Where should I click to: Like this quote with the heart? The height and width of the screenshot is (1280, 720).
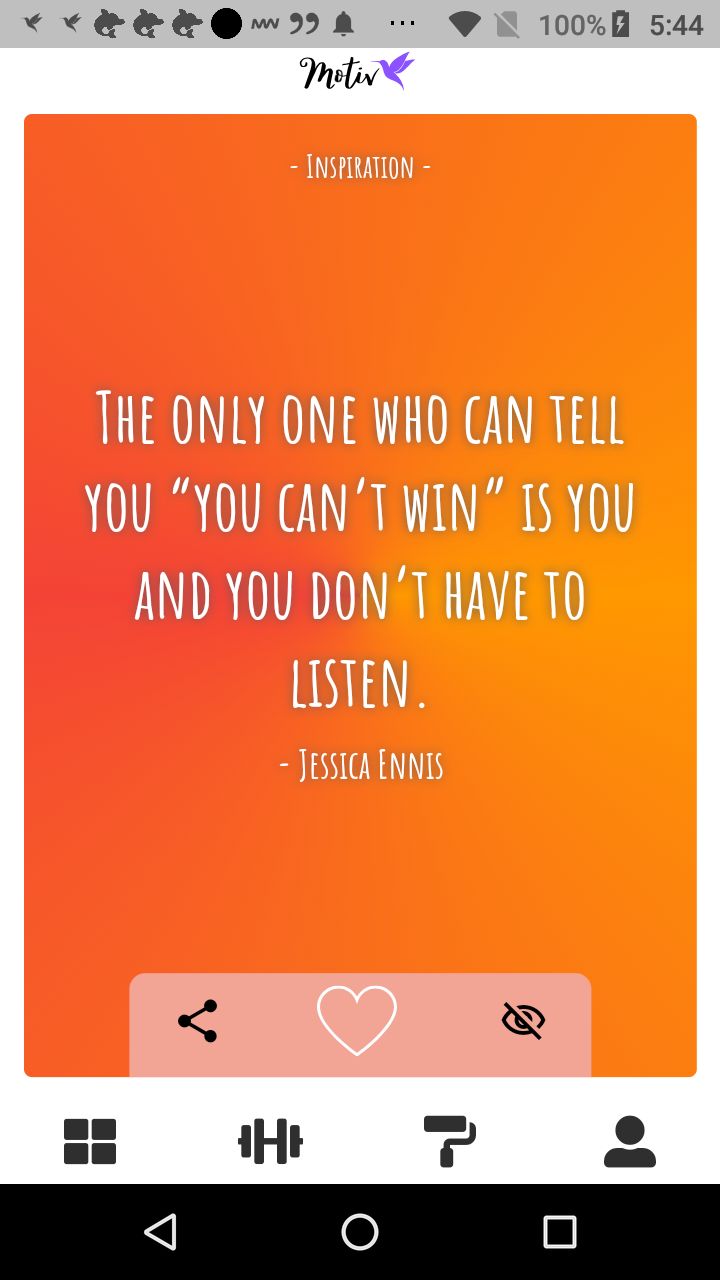[357, 1020]
